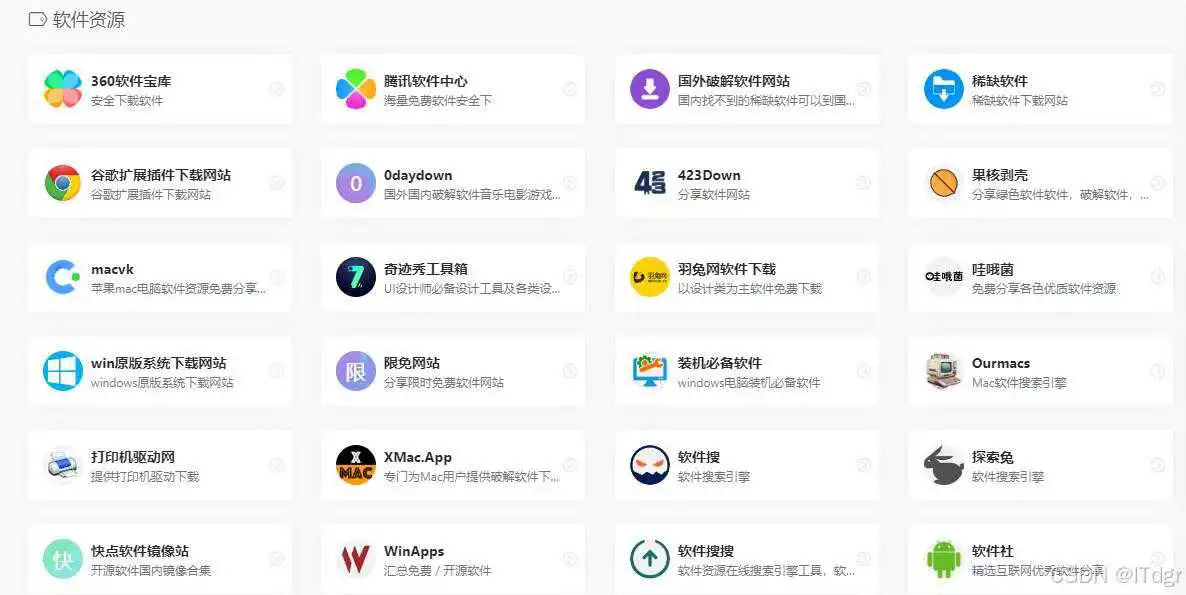Open the XMac.App card
Screen dimensions: 1186x595
[x=452, y=465]
